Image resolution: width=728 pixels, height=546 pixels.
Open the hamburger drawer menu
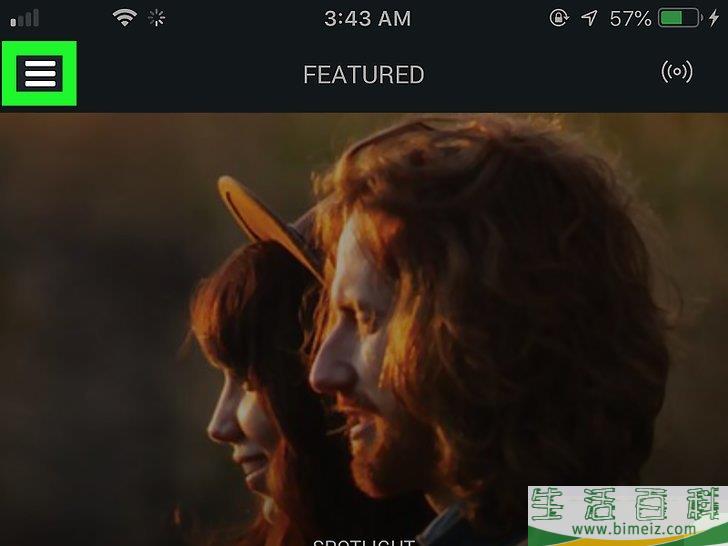pyautogui.click(x=40, y=74)
